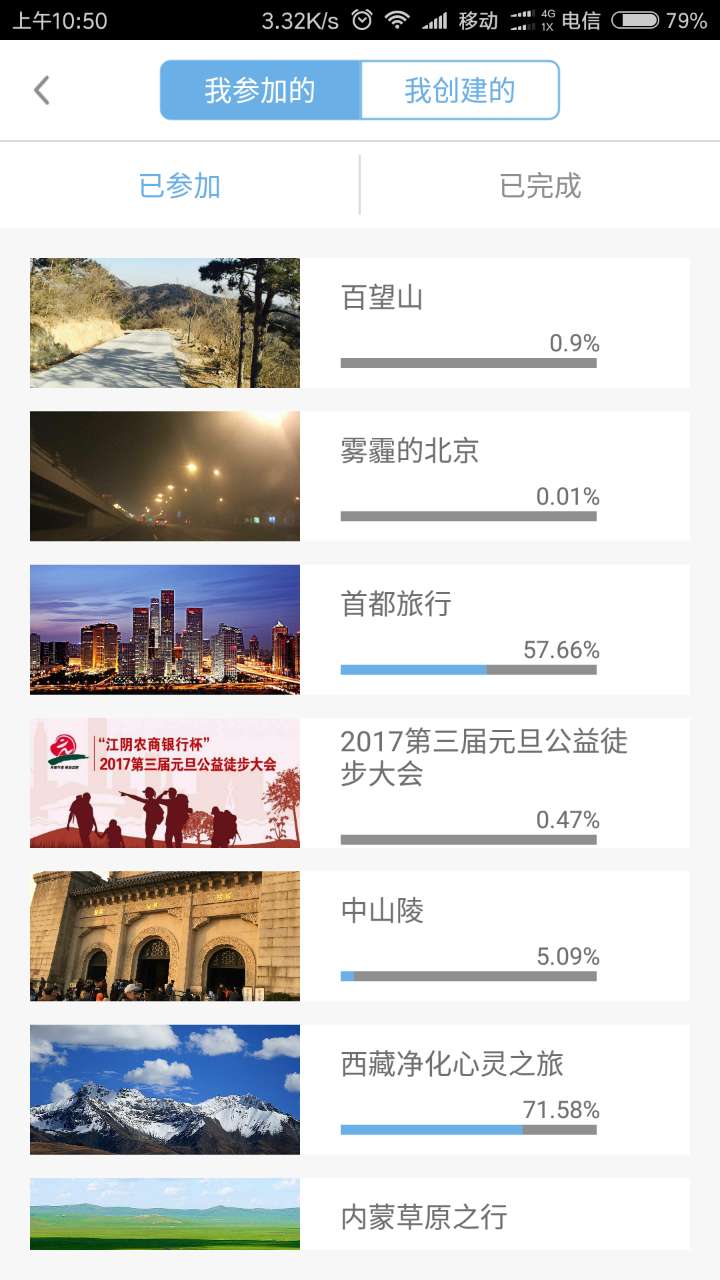View the 首都旅行 activity
Viewport: 720px width, 1280px height.
(x=360, y=630)
